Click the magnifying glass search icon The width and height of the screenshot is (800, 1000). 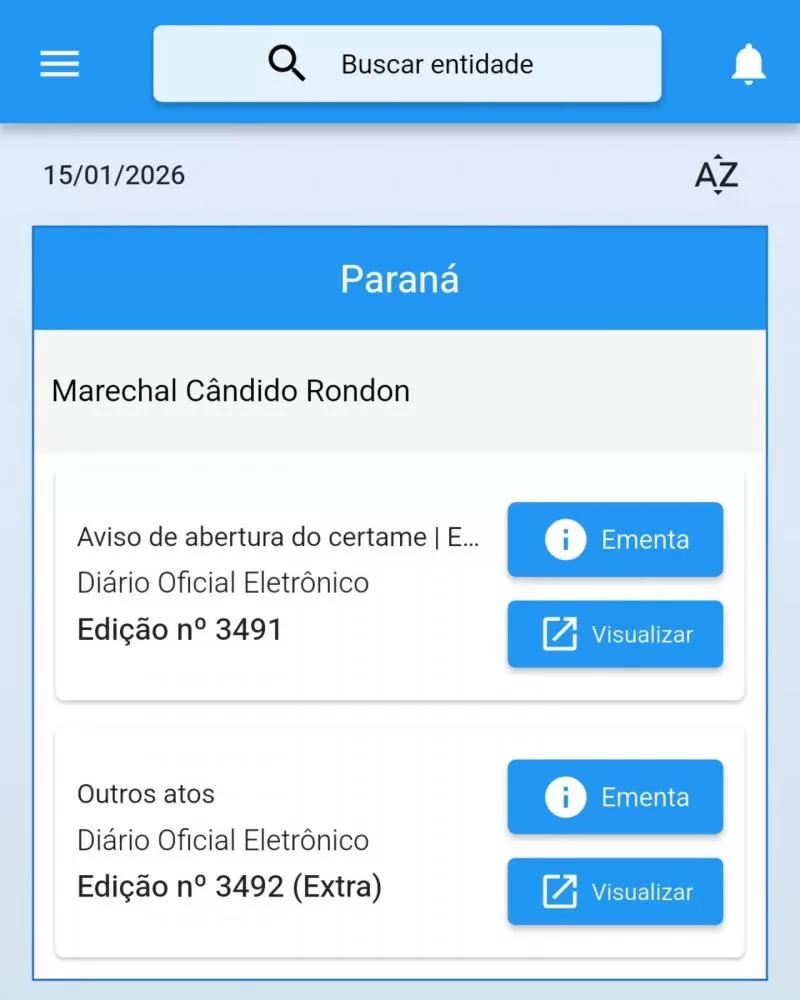tap(286, 62)
